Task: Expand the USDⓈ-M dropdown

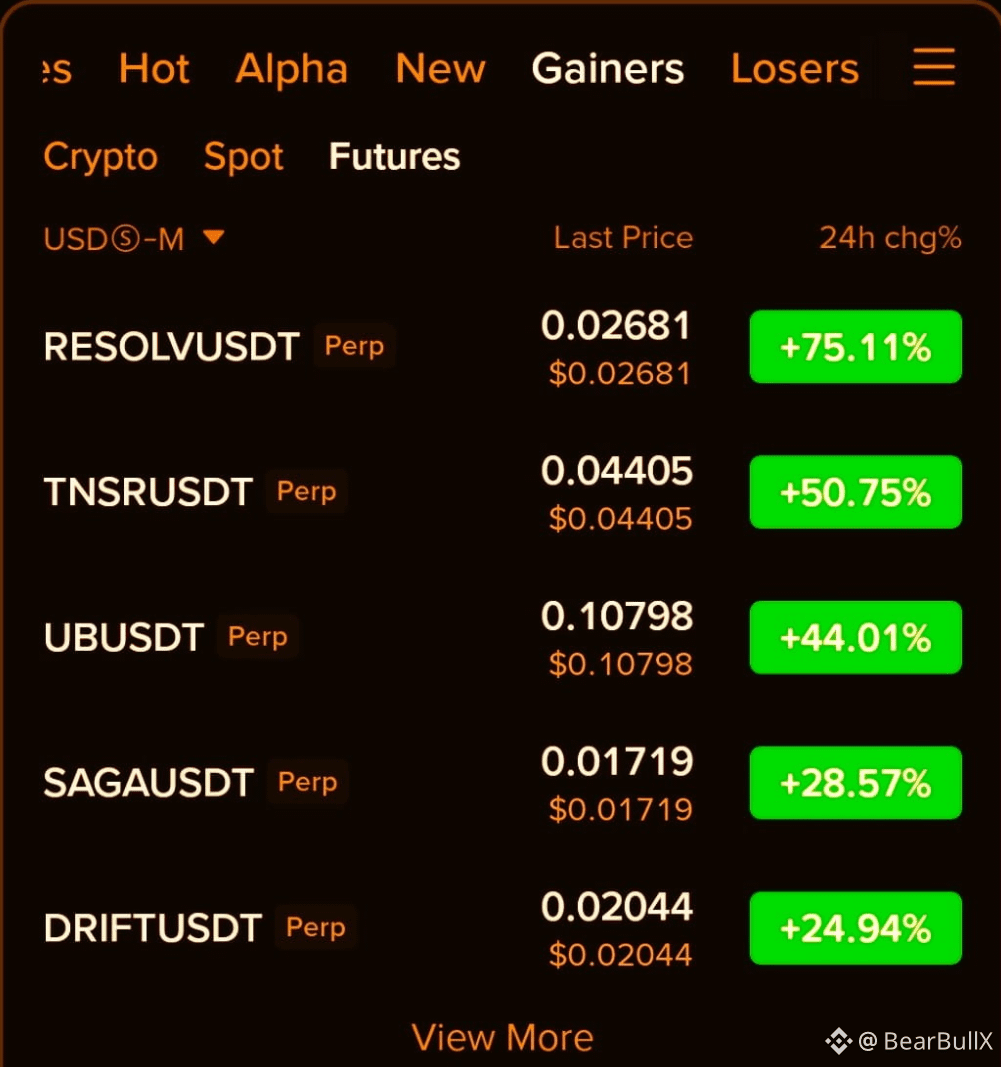Action: (x=133, y=239)
